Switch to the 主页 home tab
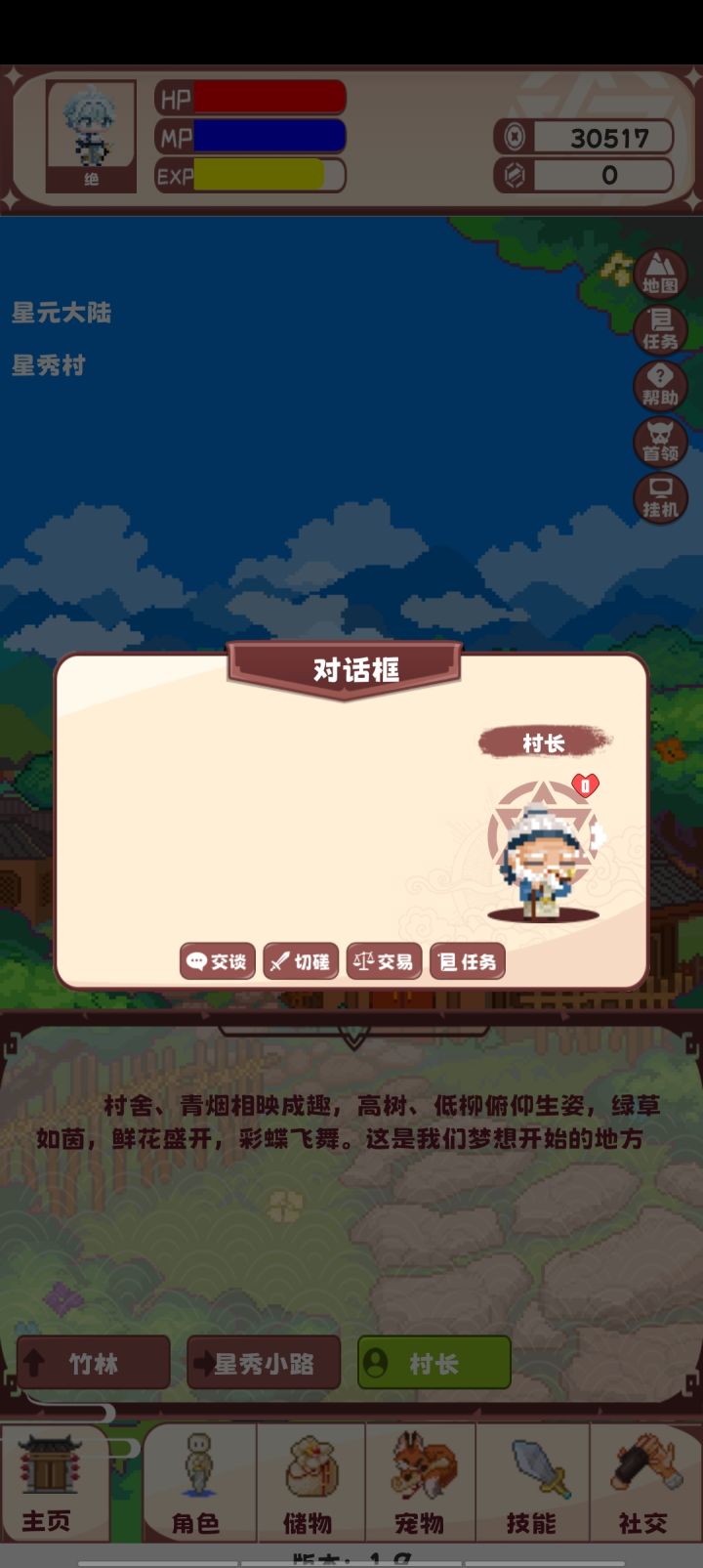 [x=56, y=1483]
